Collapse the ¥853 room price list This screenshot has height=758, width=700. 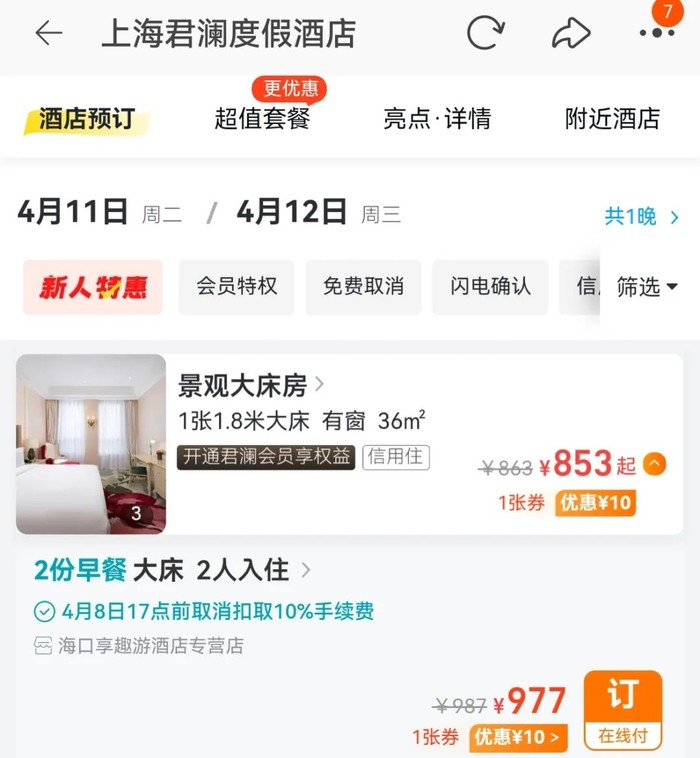[654, 464]
